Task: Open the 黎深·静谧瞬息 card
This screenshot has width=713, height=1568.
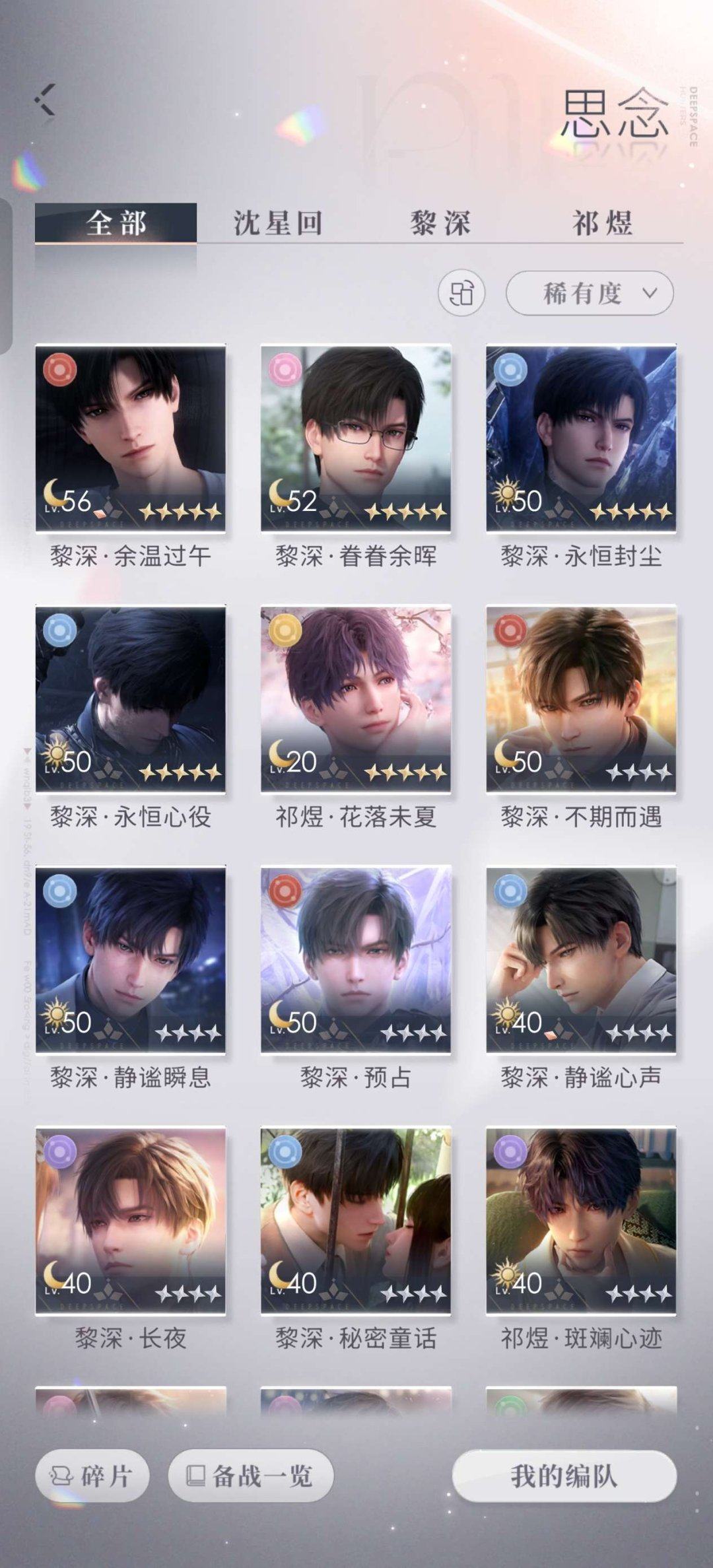Action: tap(131, 959)
